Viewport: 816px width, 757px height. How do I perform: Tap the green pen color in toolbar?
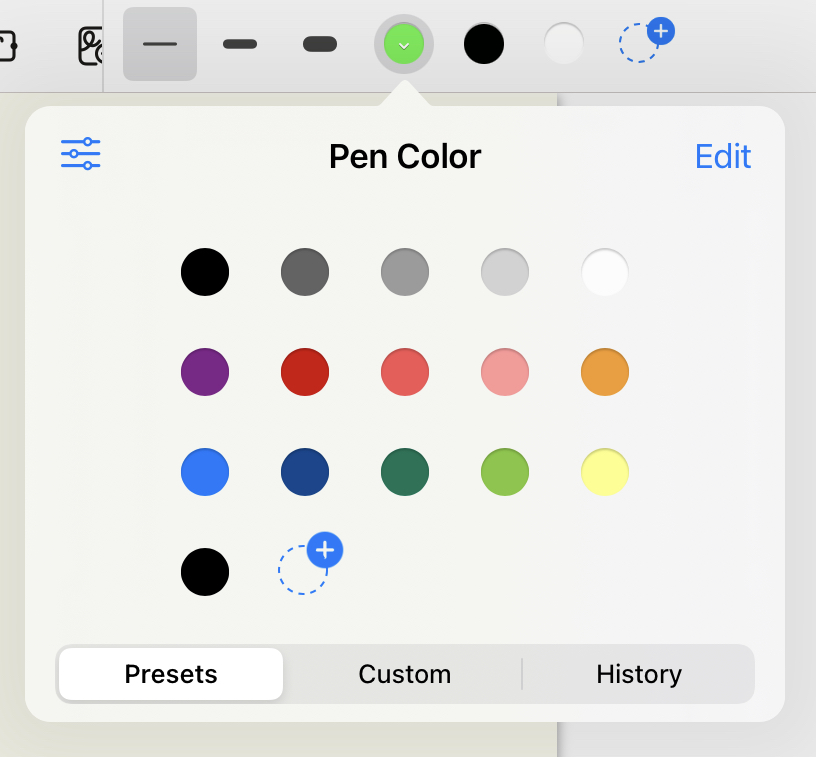pos(404,44)
